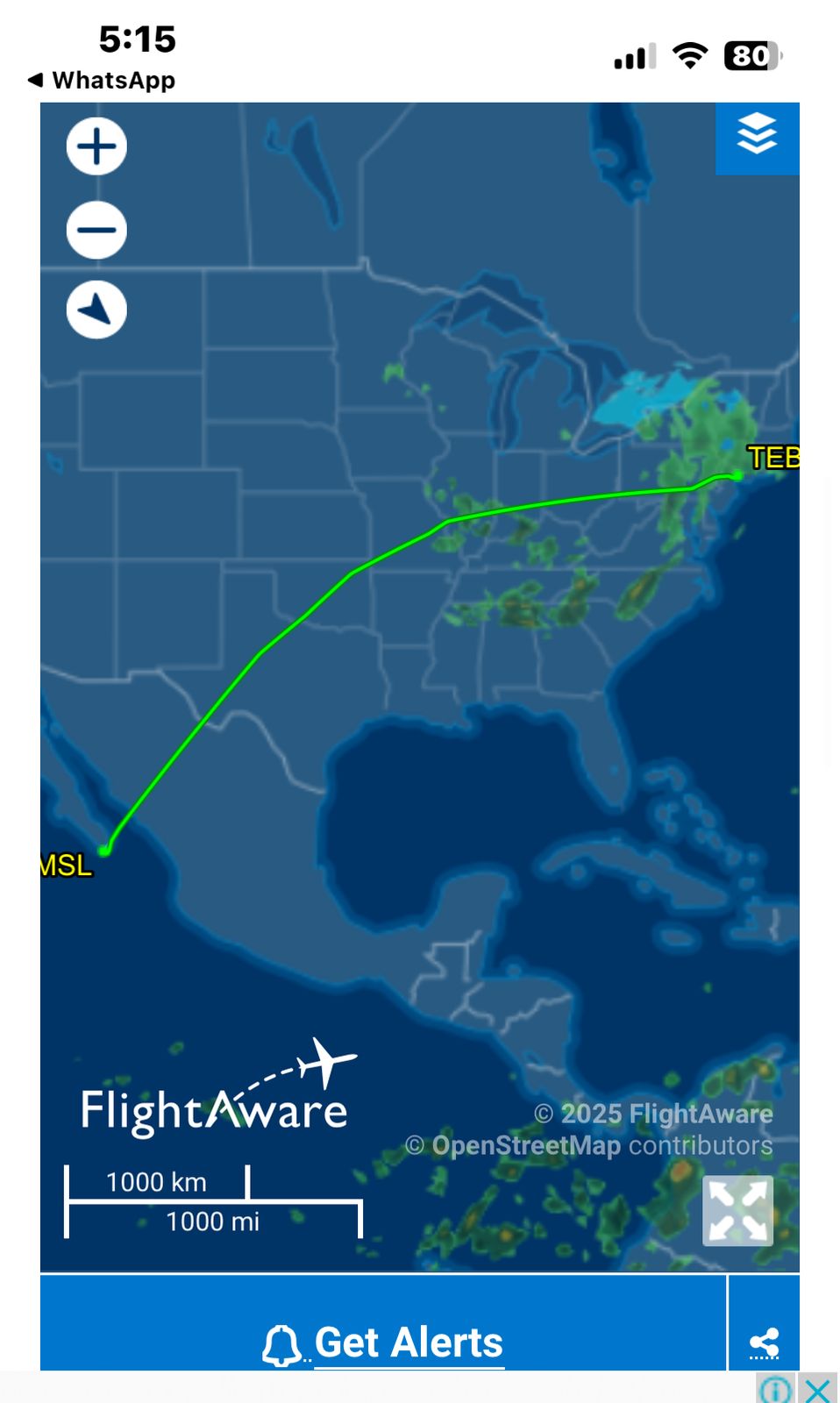840x1403 pixels.
Task: Zoom in on the flight map
Action: [96, 146]
